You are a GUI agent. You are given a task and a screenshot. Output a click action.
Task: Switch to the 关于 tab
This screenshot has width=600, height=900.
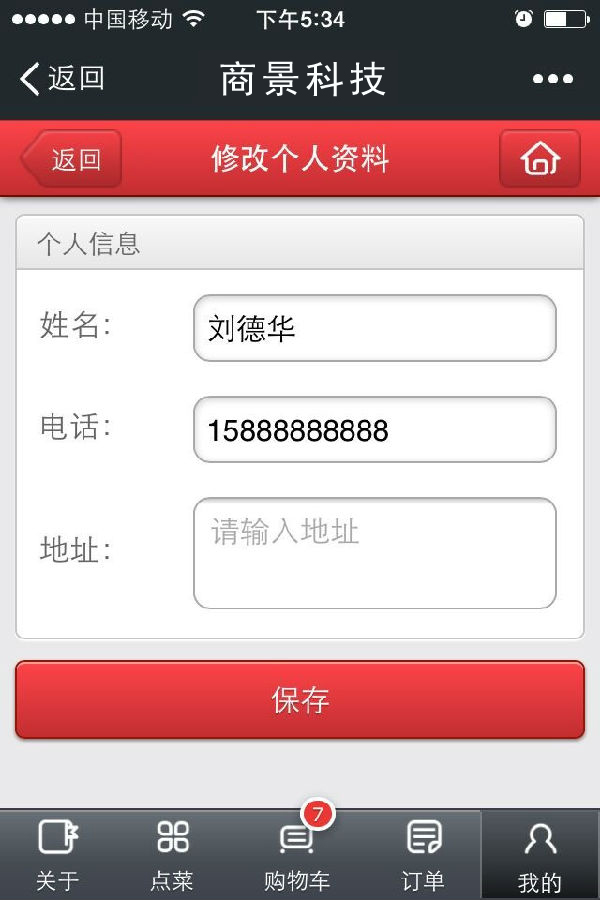click(57, 855)
